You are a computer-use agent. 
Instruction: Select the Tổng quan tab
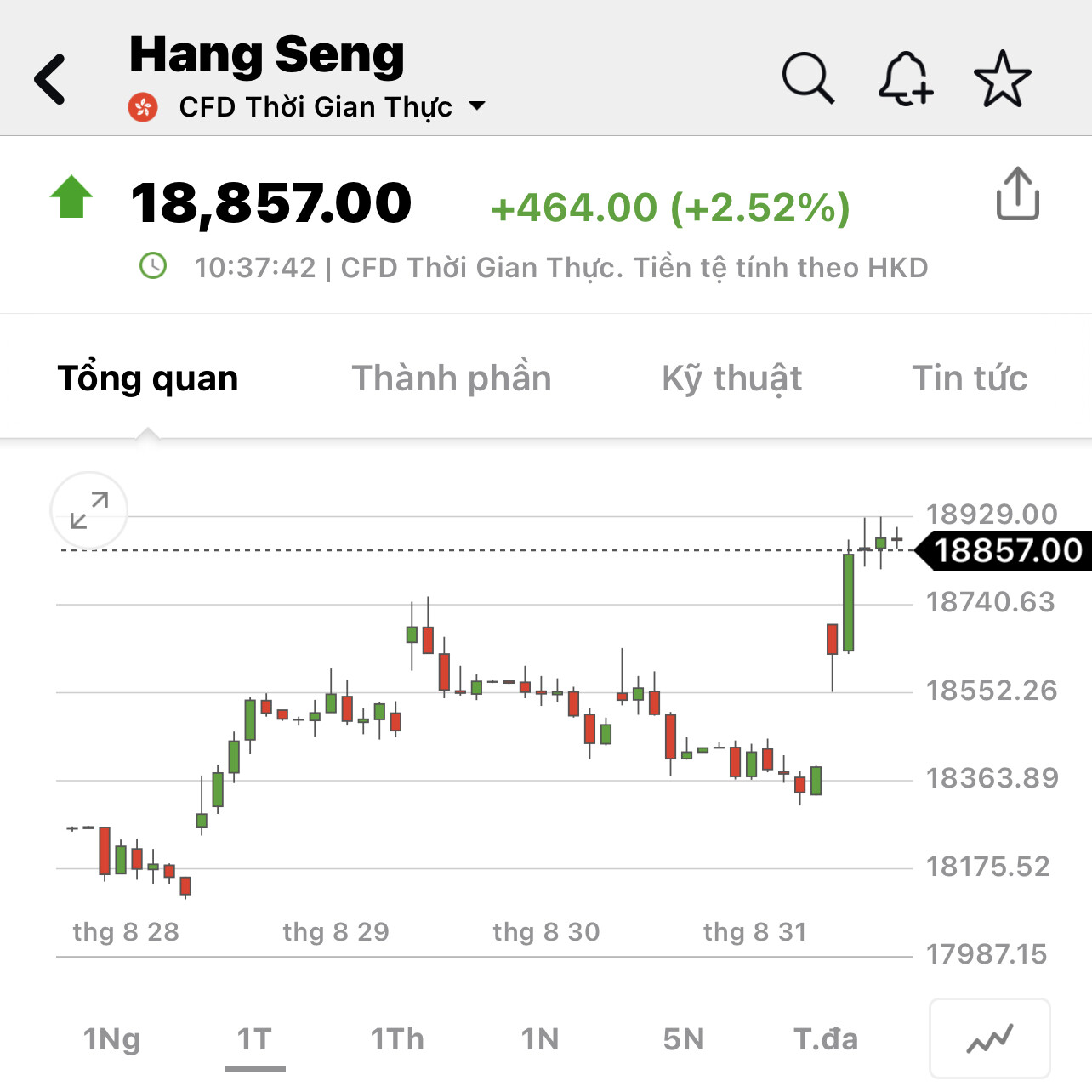click(148, 378)
